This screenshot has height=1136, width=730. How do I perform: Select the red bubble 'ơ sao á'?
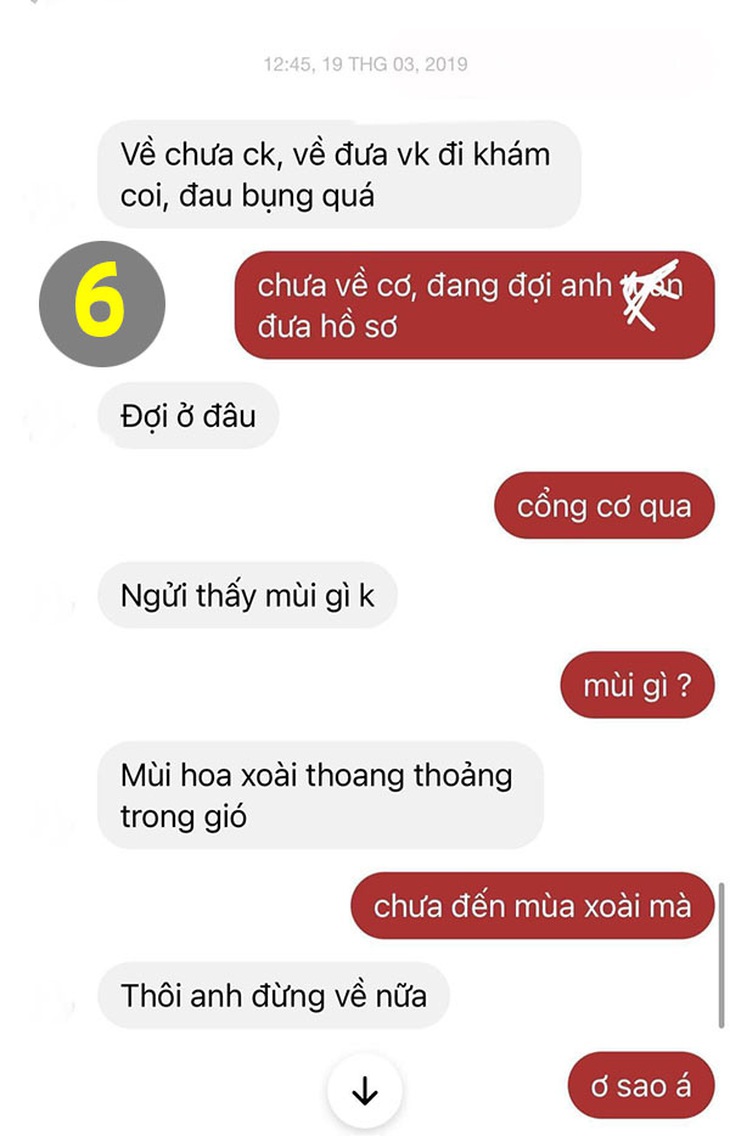[x=641, y=1085]
